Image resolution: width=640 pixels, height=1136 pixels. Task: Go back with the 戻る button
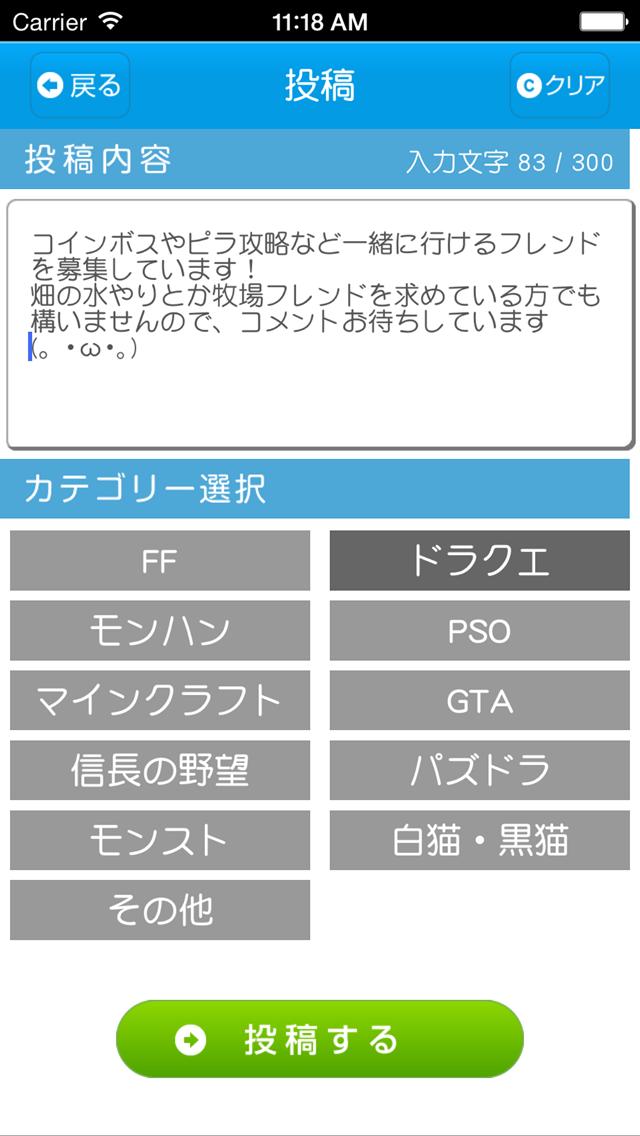[x=80, y=86]
